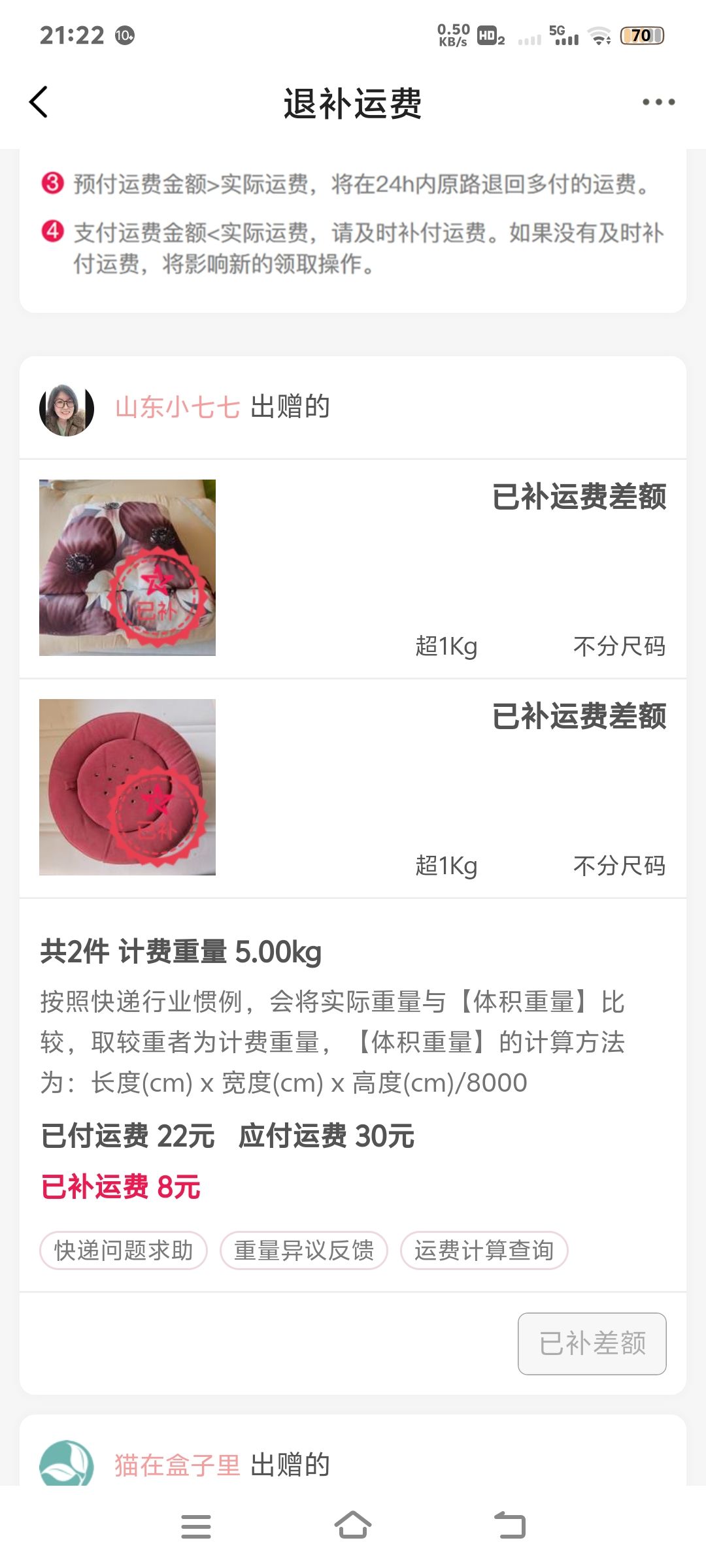The image size is (706, 1568).
Task: Open recent apps from the navigation bar
Action: pyautogui.click(x=196, y=1526)
